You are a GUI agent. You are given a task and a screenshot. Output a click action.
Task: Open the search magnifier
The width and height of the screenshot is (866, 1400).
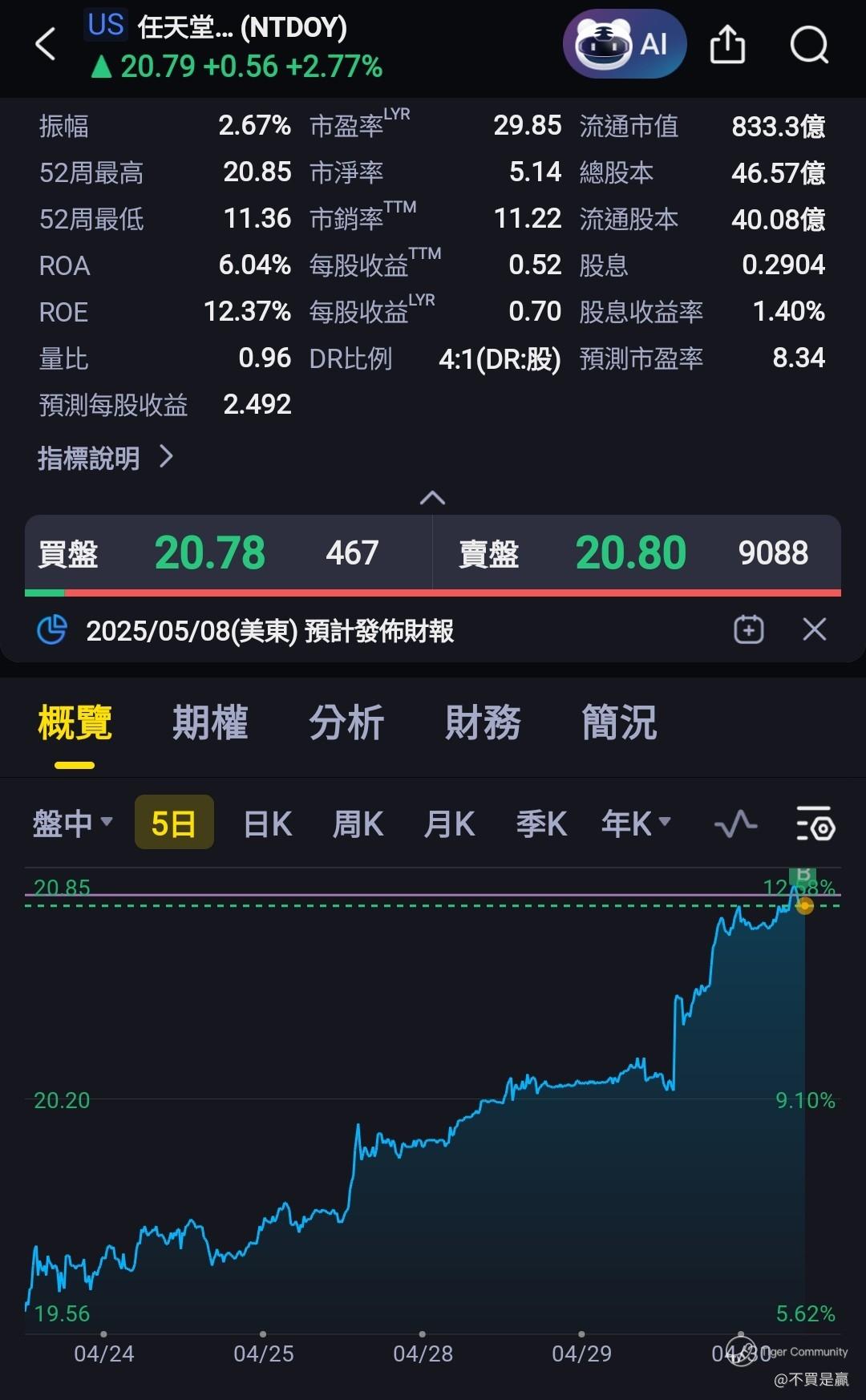pos(808,44)
